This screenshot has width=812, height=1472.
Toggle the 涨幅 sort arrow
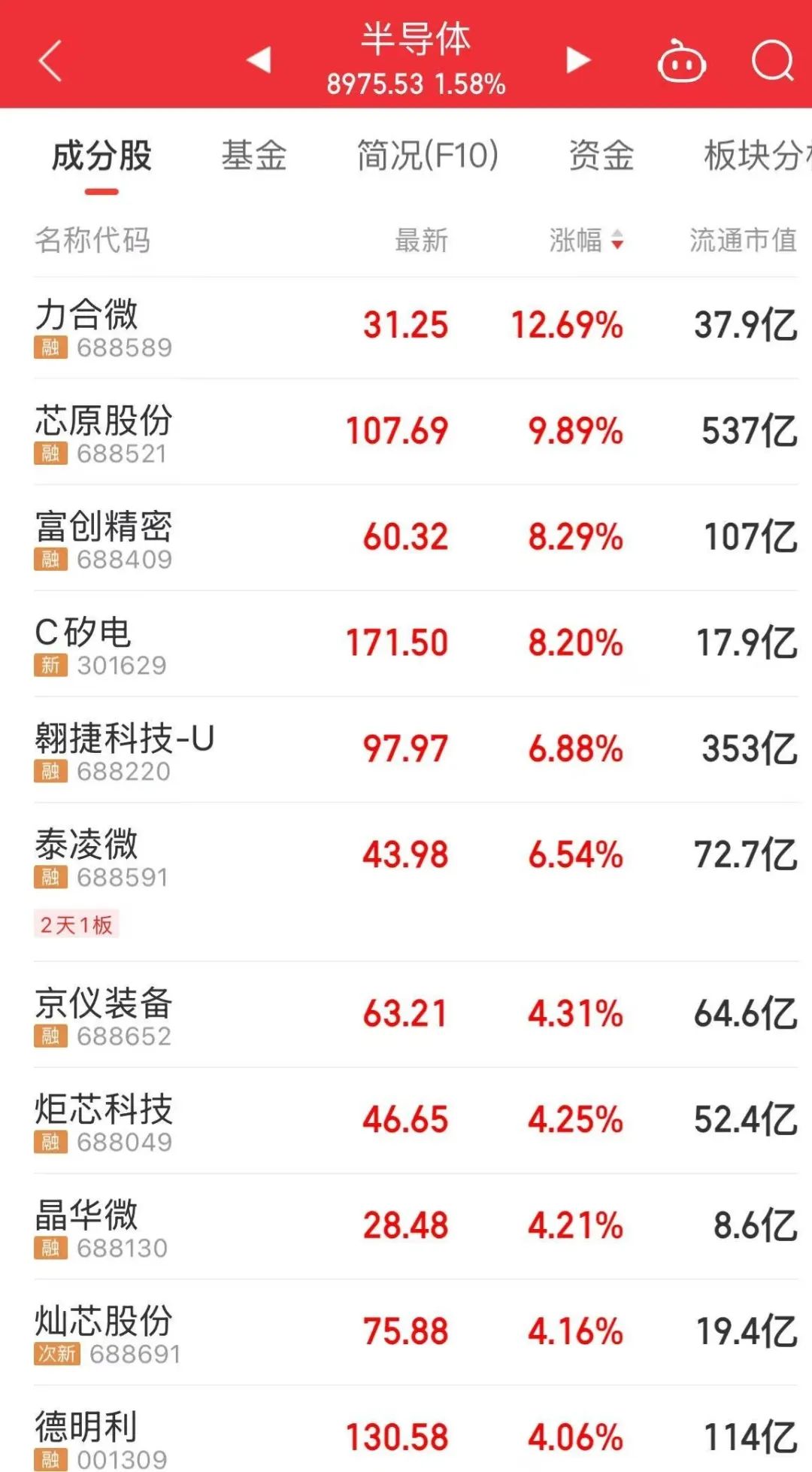coord(617,241)
